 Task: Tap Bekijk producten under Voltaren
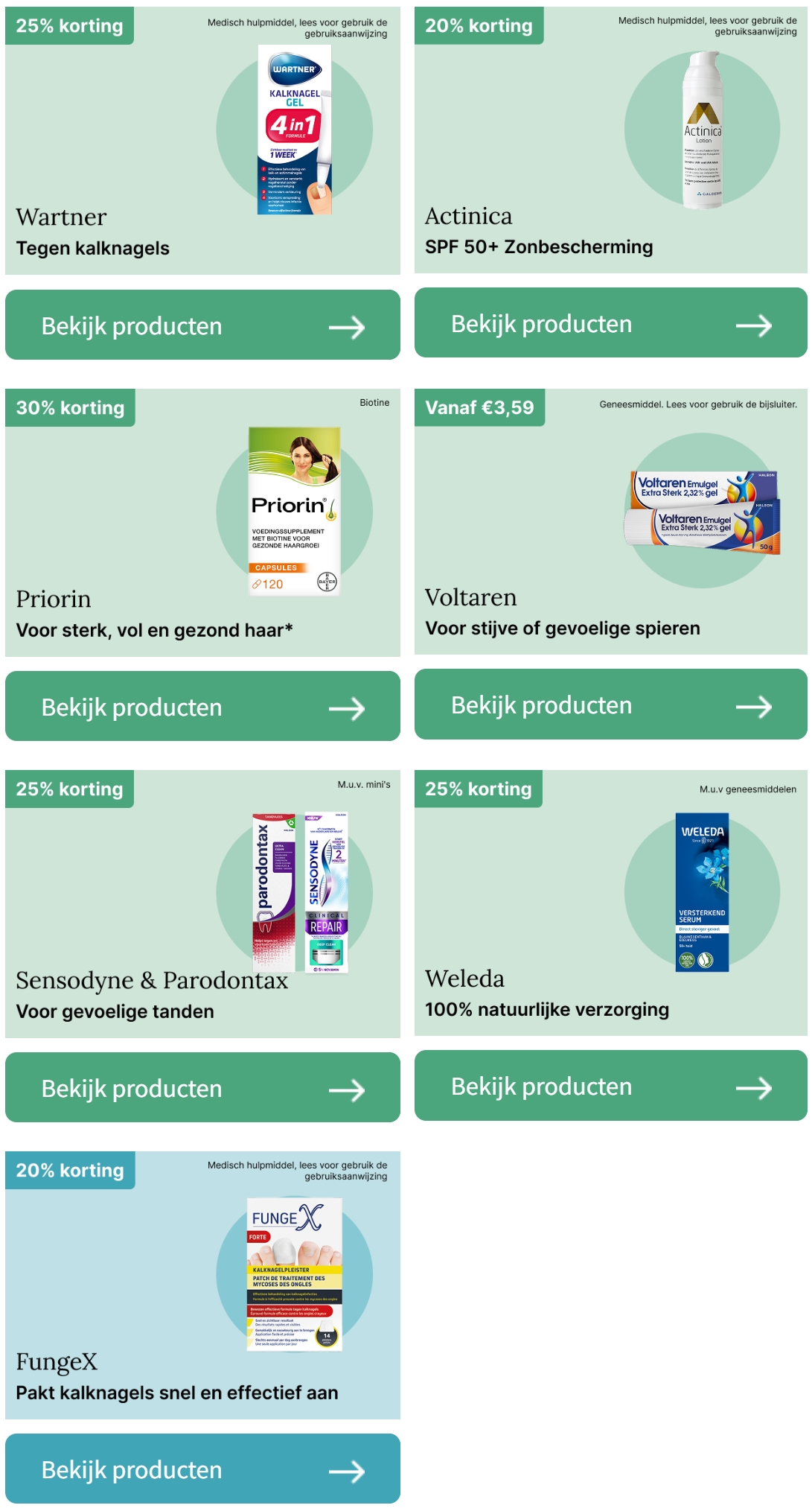click(610, 704)
